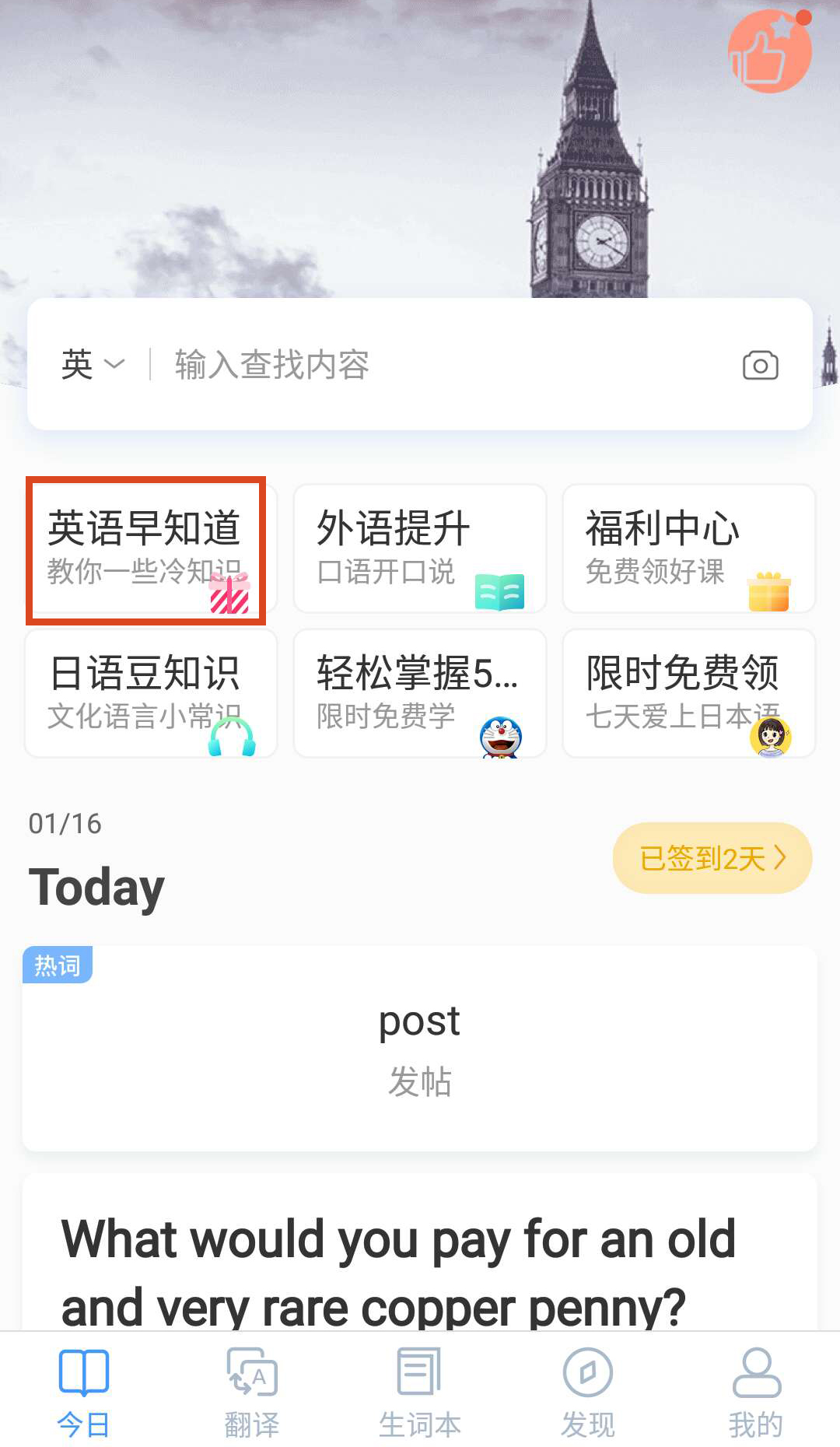
Task: Open the 英语早知道 card
Action: (148, 548)
